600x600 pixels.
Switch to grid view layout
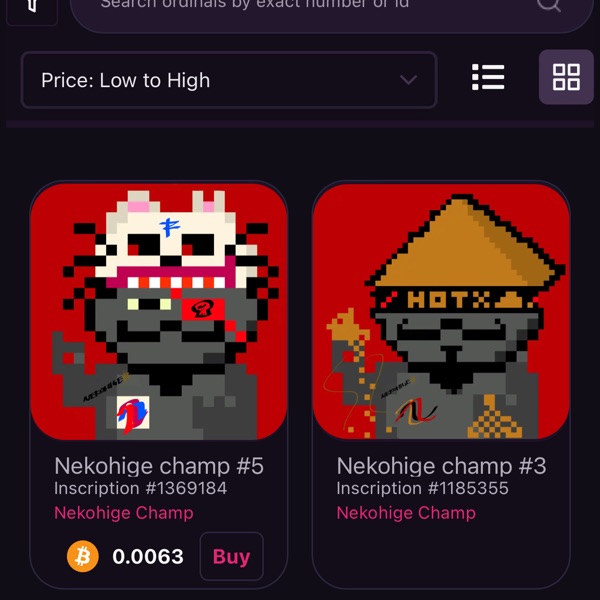(x=566, y=77)
